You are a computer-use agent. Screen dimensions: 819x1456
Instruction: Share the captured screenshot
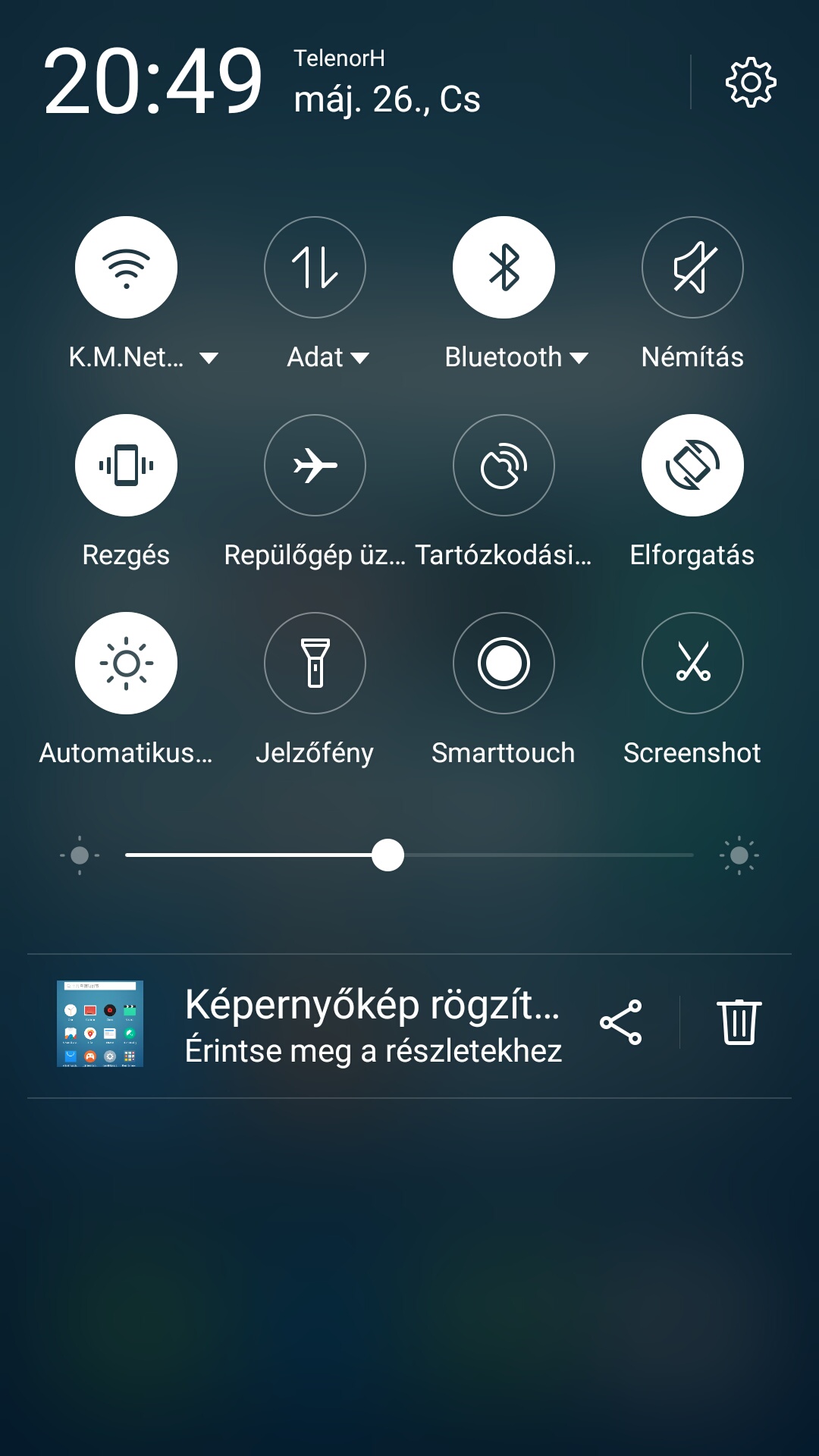coord(621,1022)
